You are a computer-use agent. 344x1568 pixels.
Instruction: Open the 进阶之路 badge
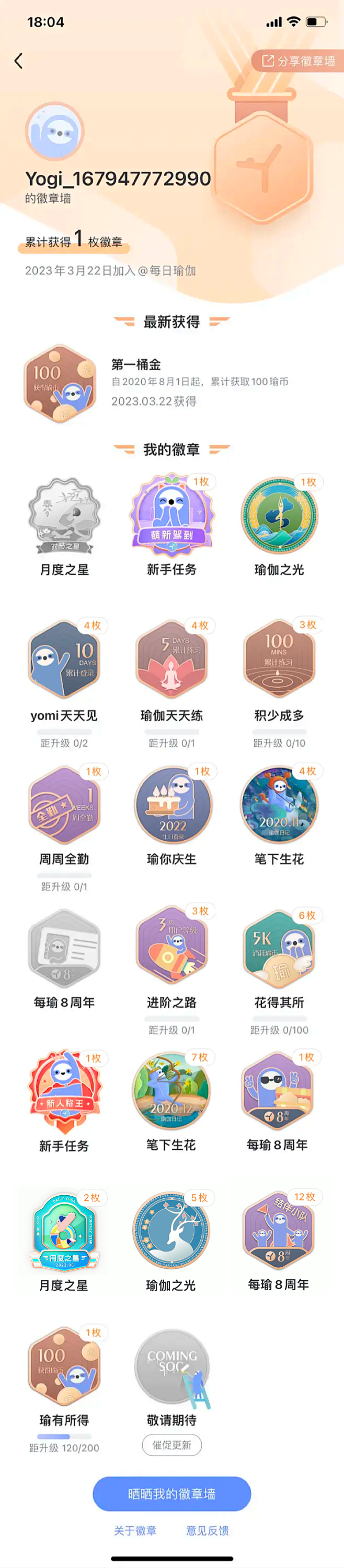[172, 948]
